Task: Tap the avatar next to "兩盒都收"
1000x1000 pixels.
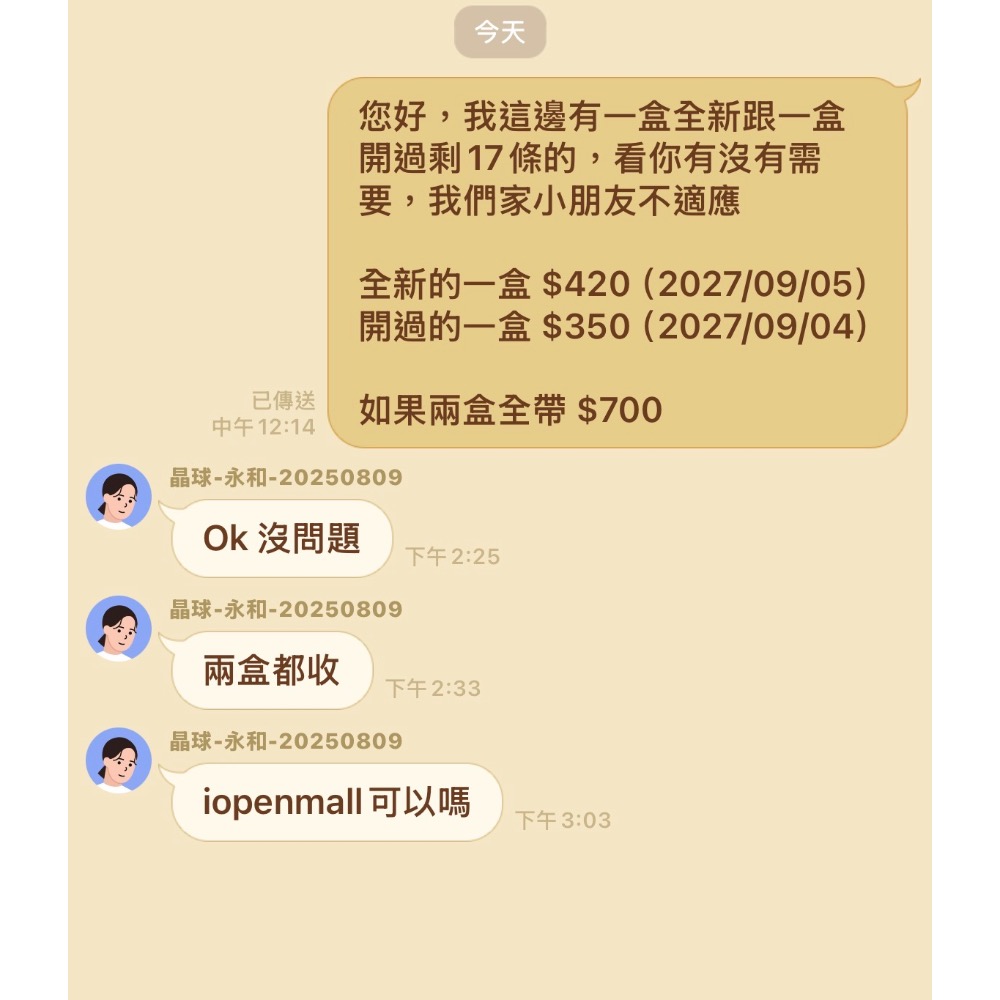Action: point(119,628)
